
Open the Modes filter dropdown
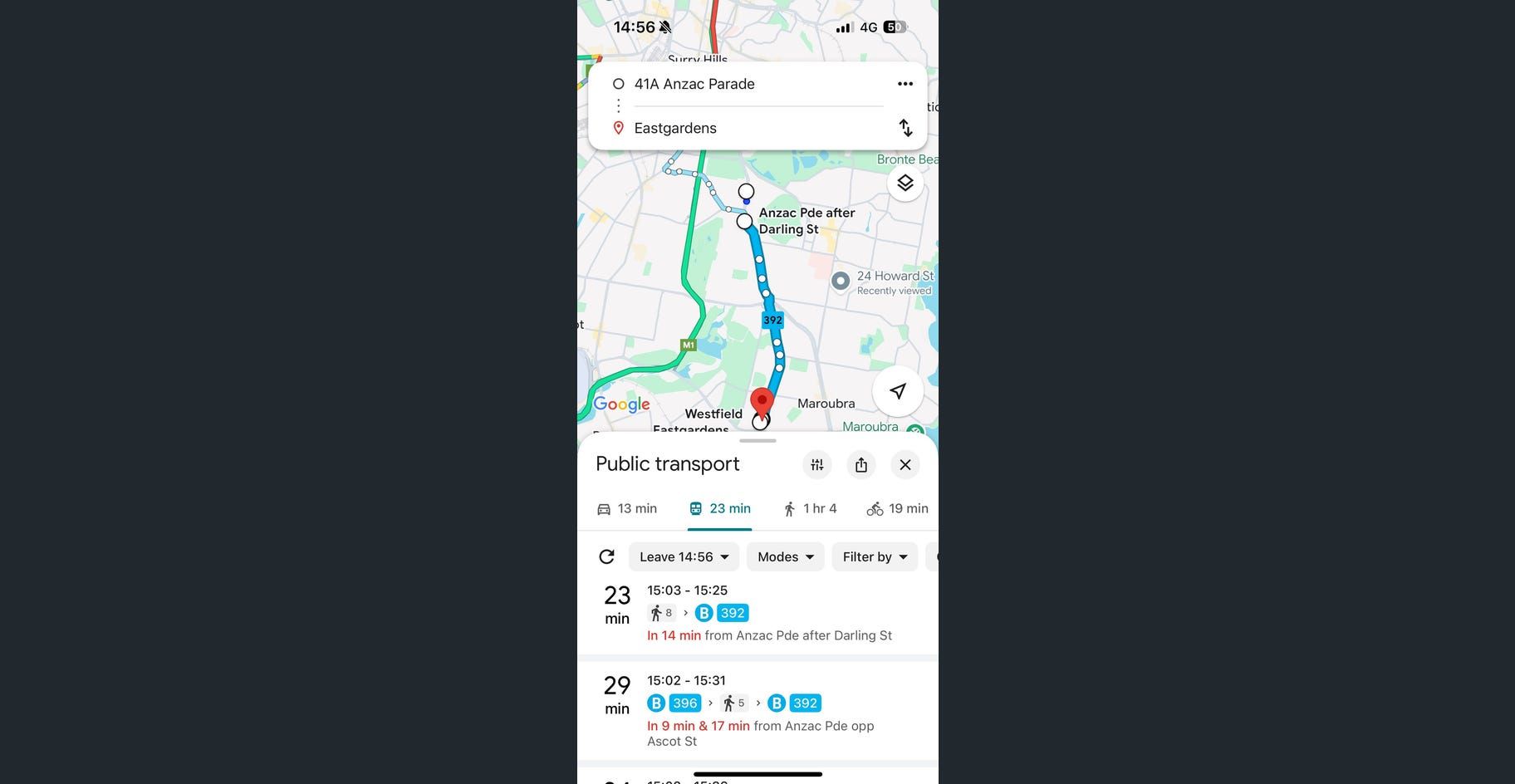point(785,556)
